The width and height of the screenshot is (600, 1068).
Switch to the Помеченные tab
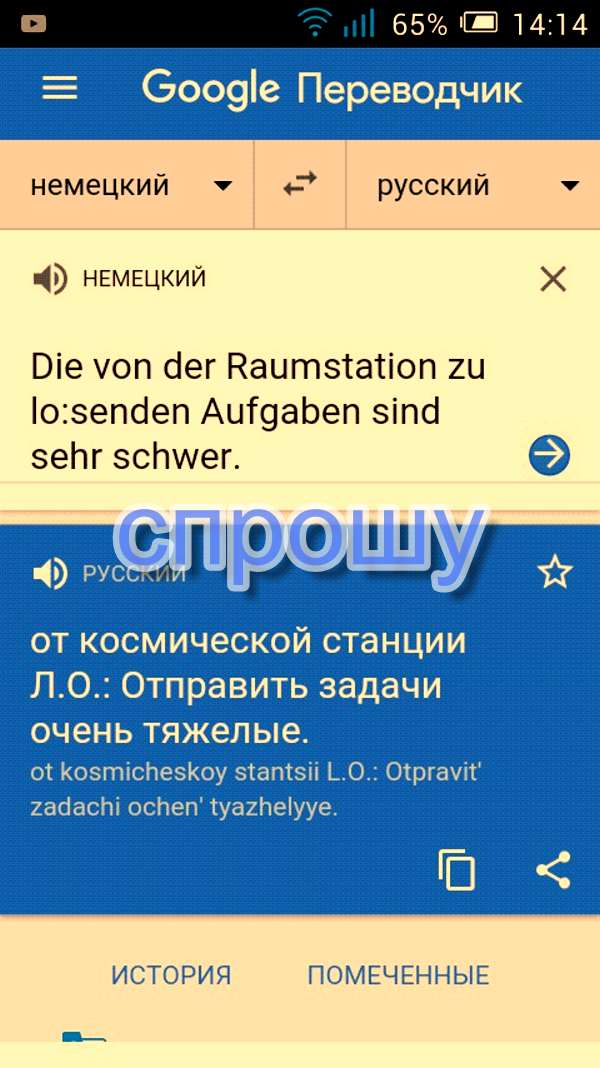[398, 975]
